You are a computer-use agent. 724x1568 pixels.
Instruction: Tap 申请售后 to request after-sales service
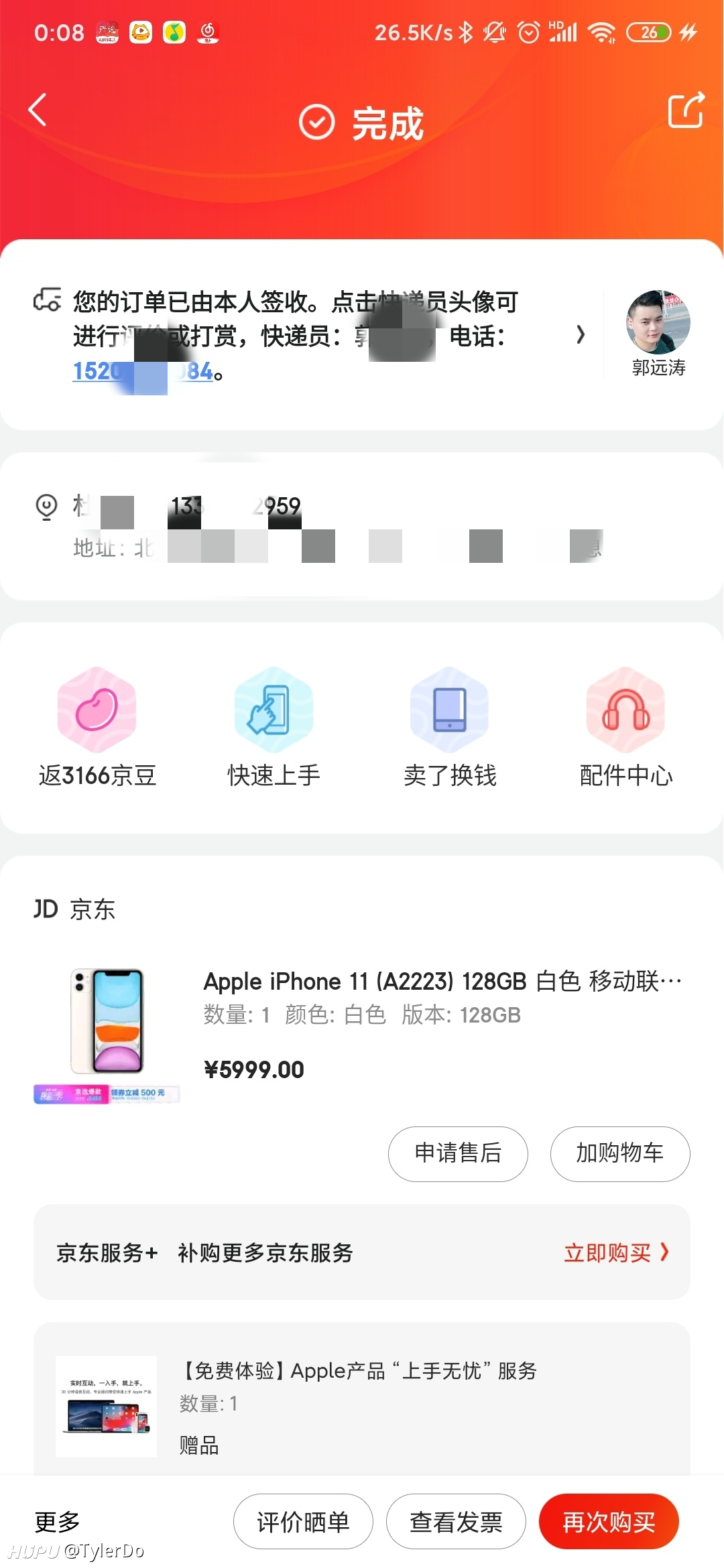pyautogui.click(x=458, y=1153)
